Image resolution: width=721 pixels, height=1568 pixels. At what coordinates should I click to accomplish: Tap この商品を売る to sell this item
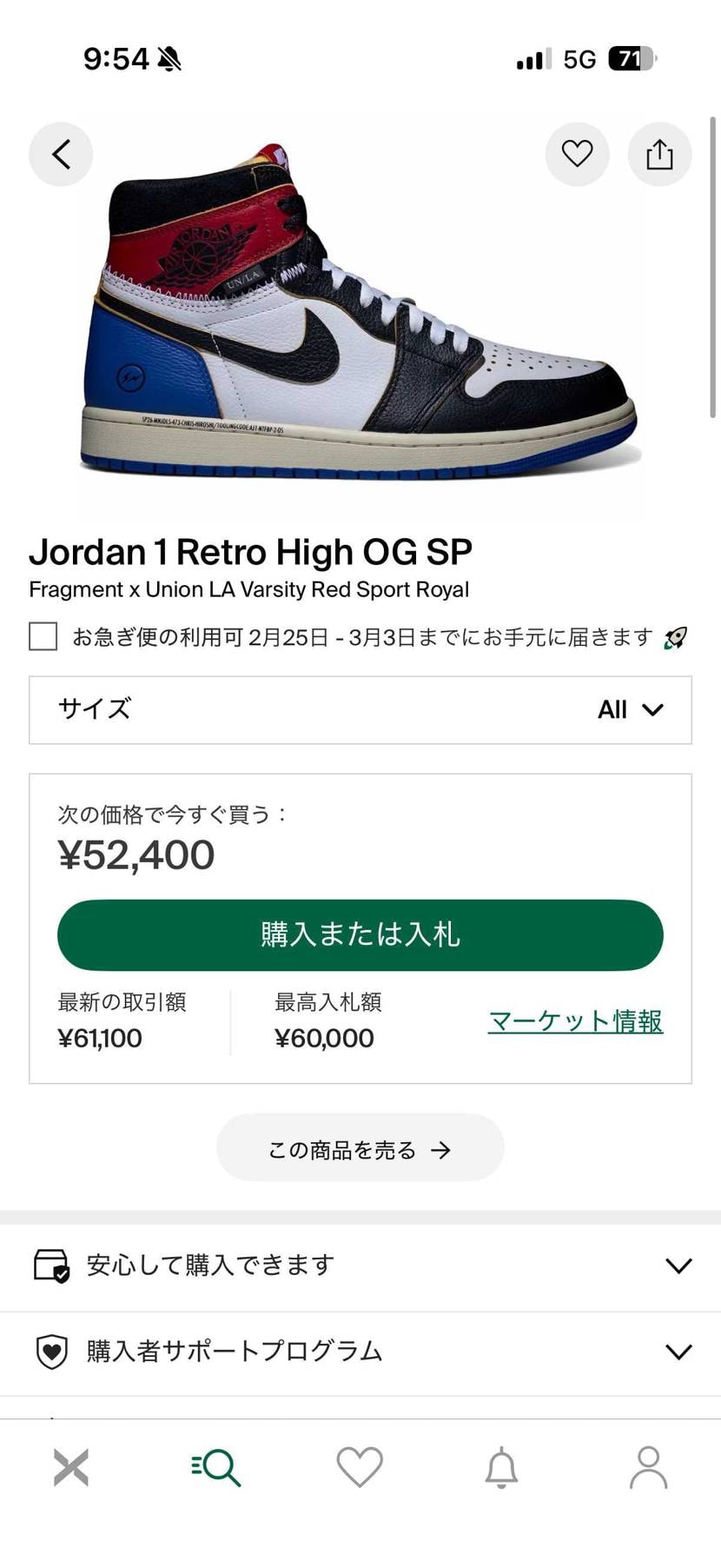360,1147
